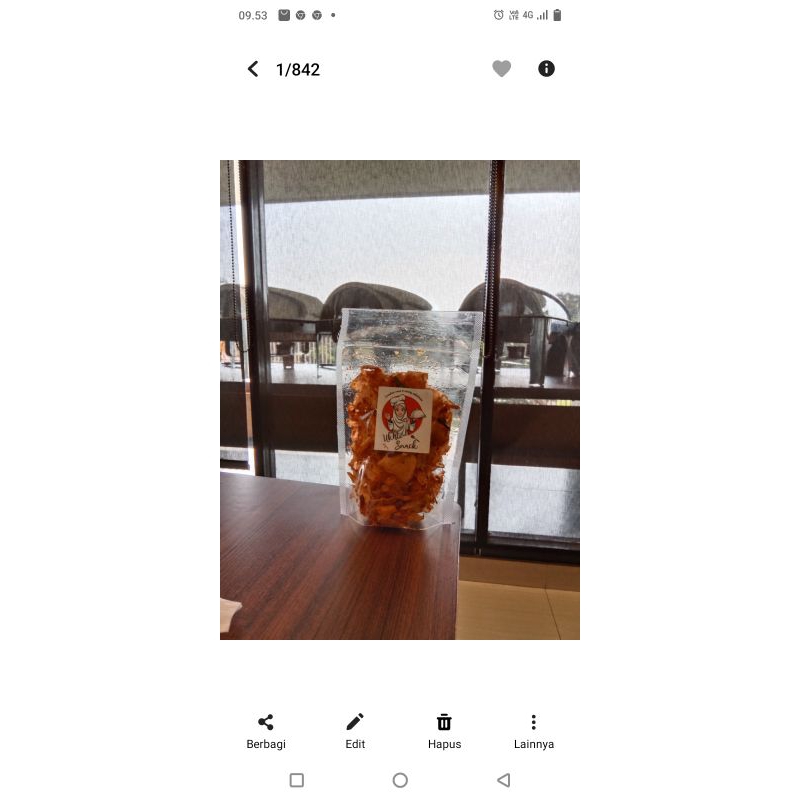Open the Edit tool
The width and height of the screenshot is (800, 800).
pyautogui.click(x=355, y=730)
